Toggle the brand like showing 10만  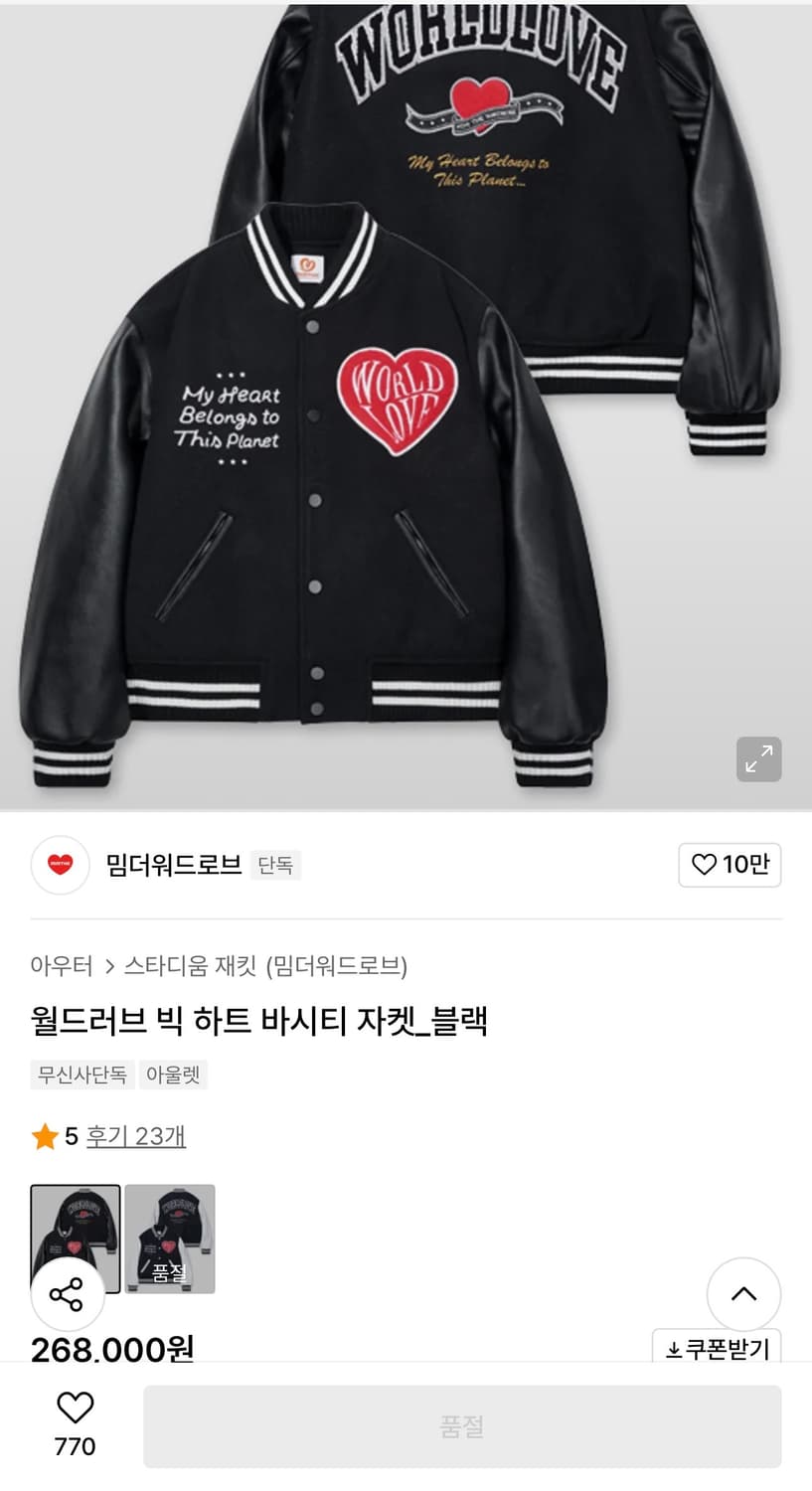(730, 865)
